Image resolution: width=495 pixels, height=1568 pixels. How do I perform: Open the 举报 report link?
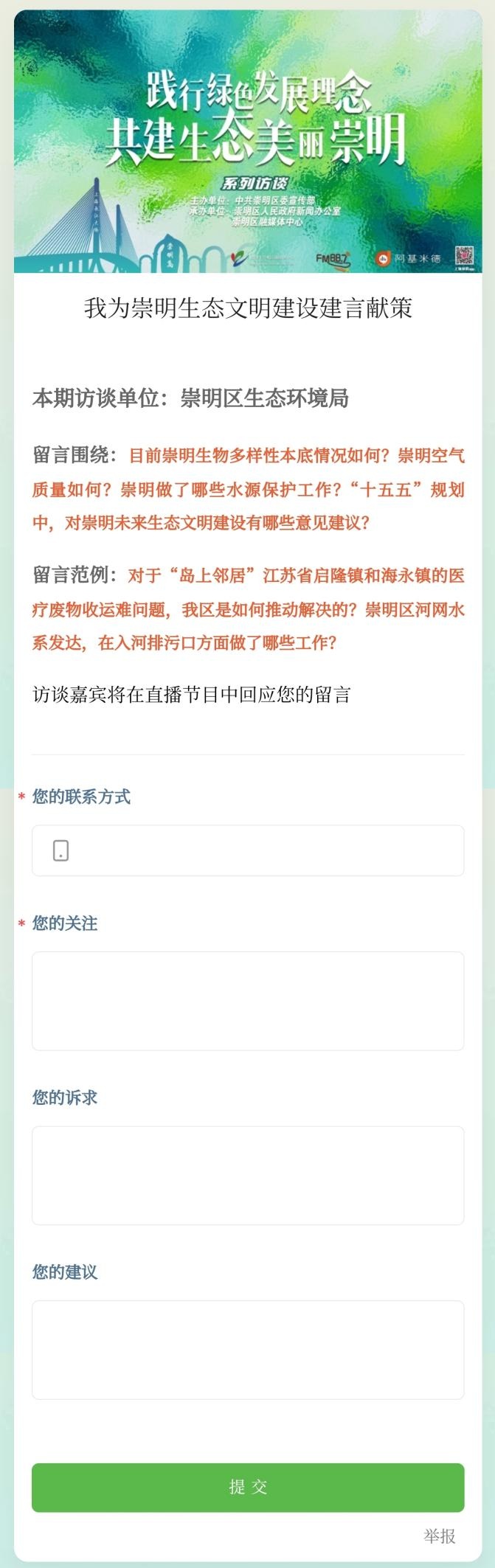pos(439,1536)
